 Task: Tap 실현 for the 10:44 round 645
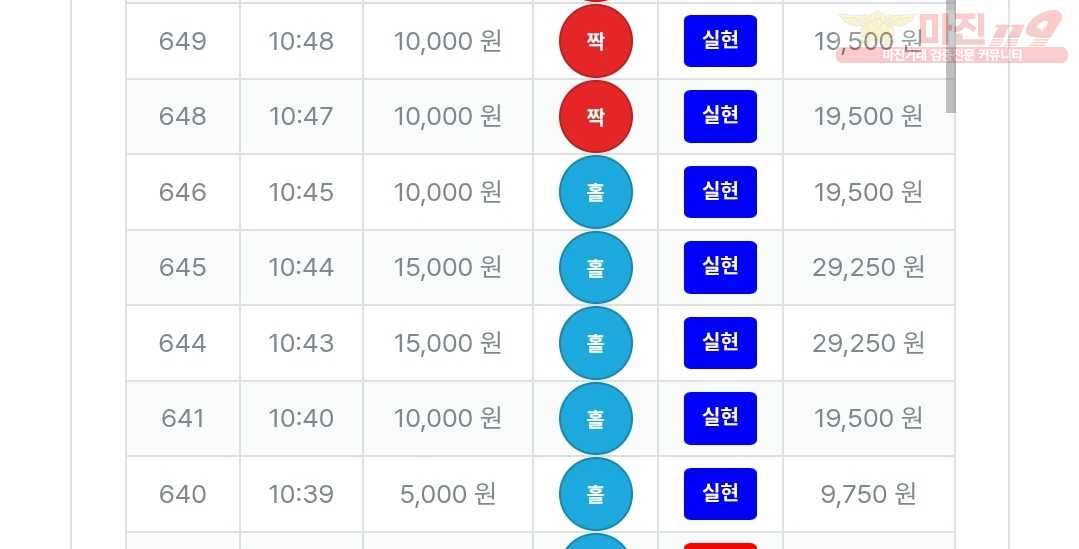point(720,267)
